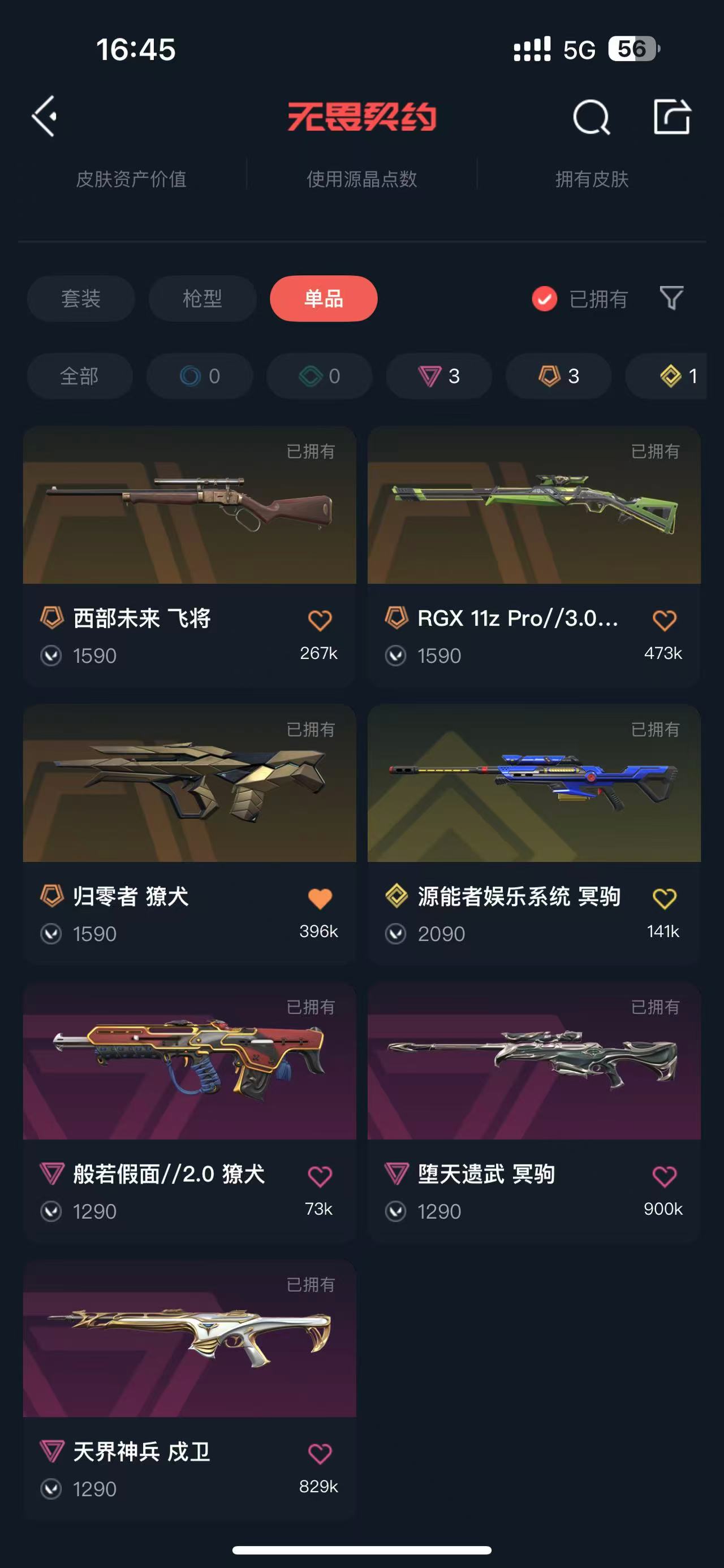Open the 天界神兵 戍卫 skin card
The height and width of the screenshot is (1568, 724).
(189, 1389)
